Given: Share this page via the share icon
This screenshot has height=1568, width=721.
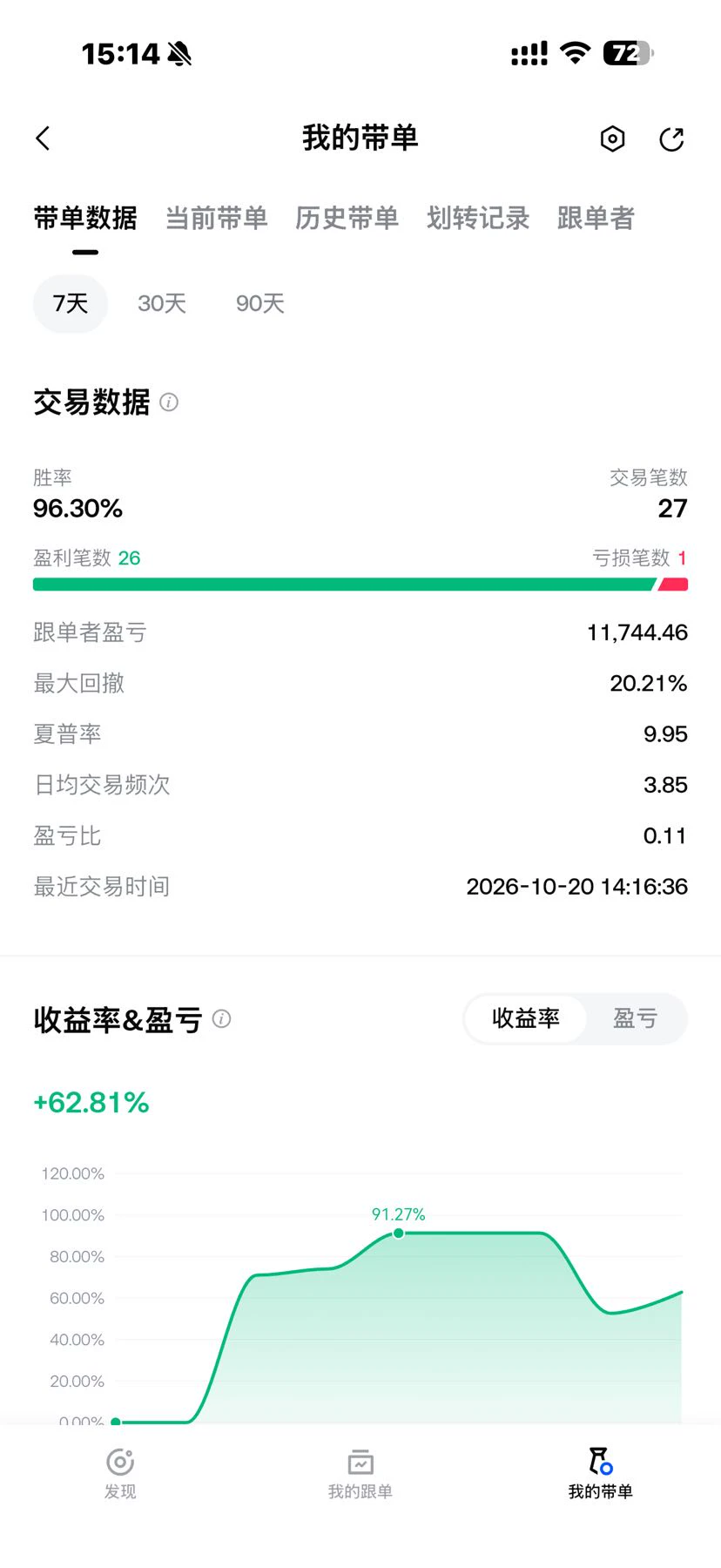Looking at the screenshot, I should (x=671, y=139).
